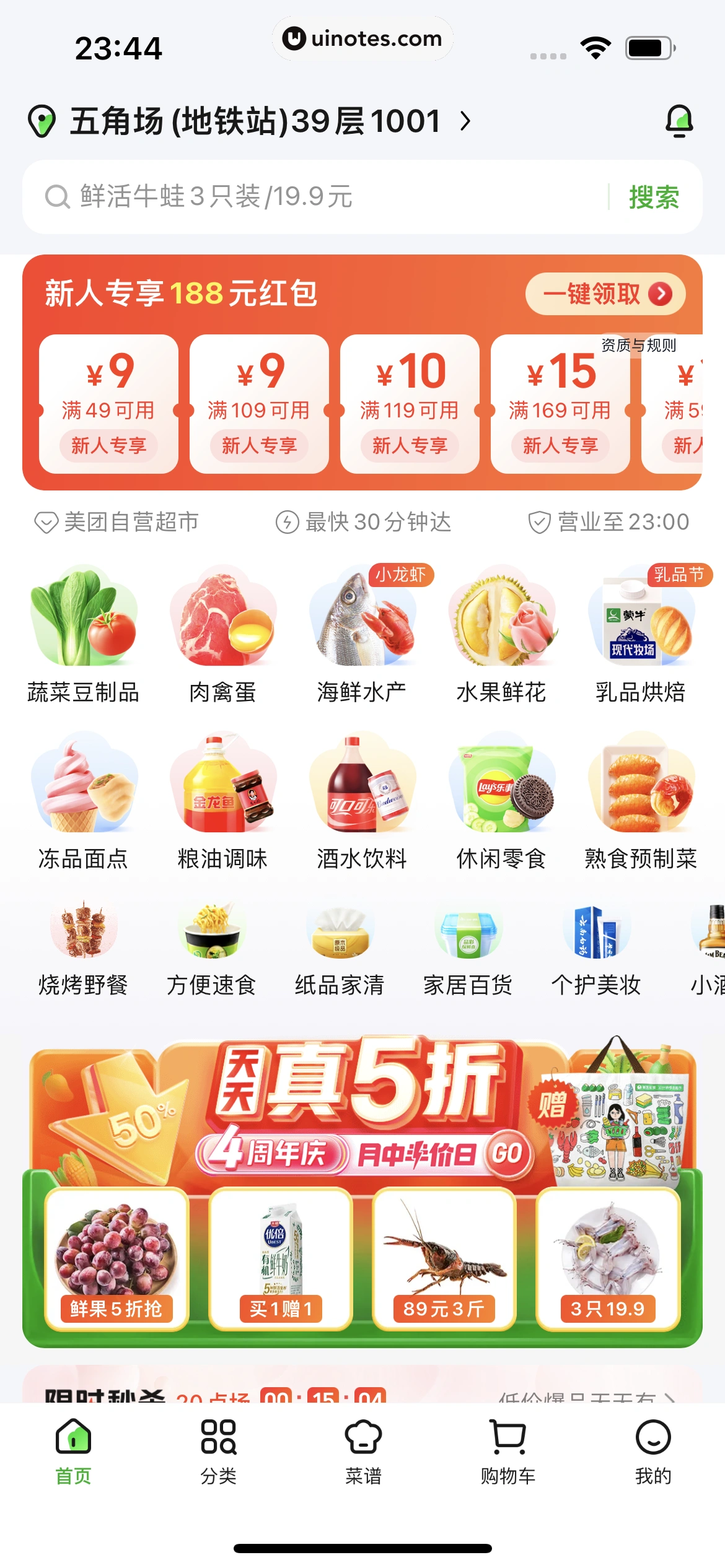Viewport: 725px width, 1568px height.
Task: Tap the green 搜索 button
Action: tap(654, 197)
